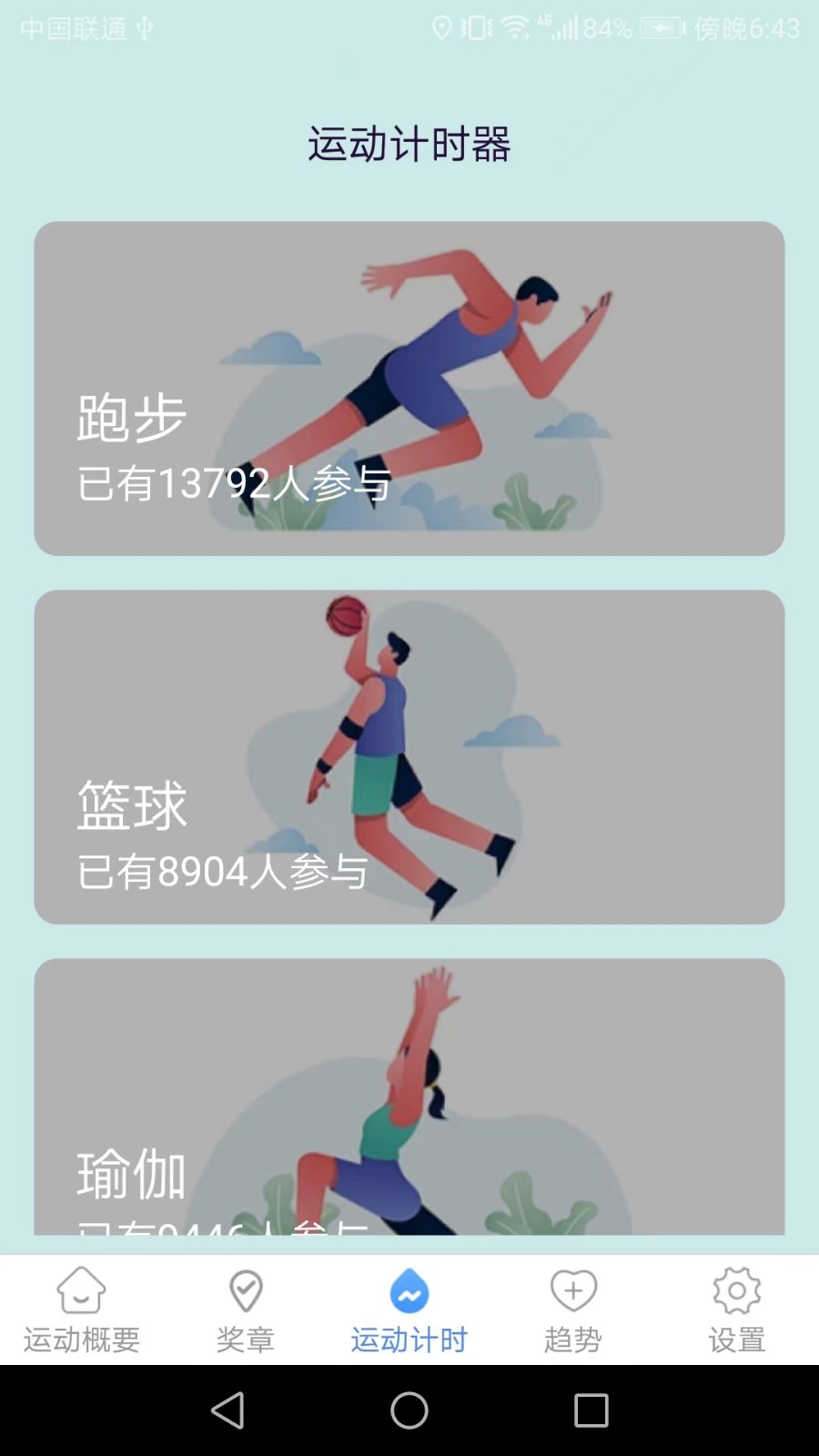The image size is (819, 1456).
Task: Open the 跑步 running timer card
Action: point(409,389)
